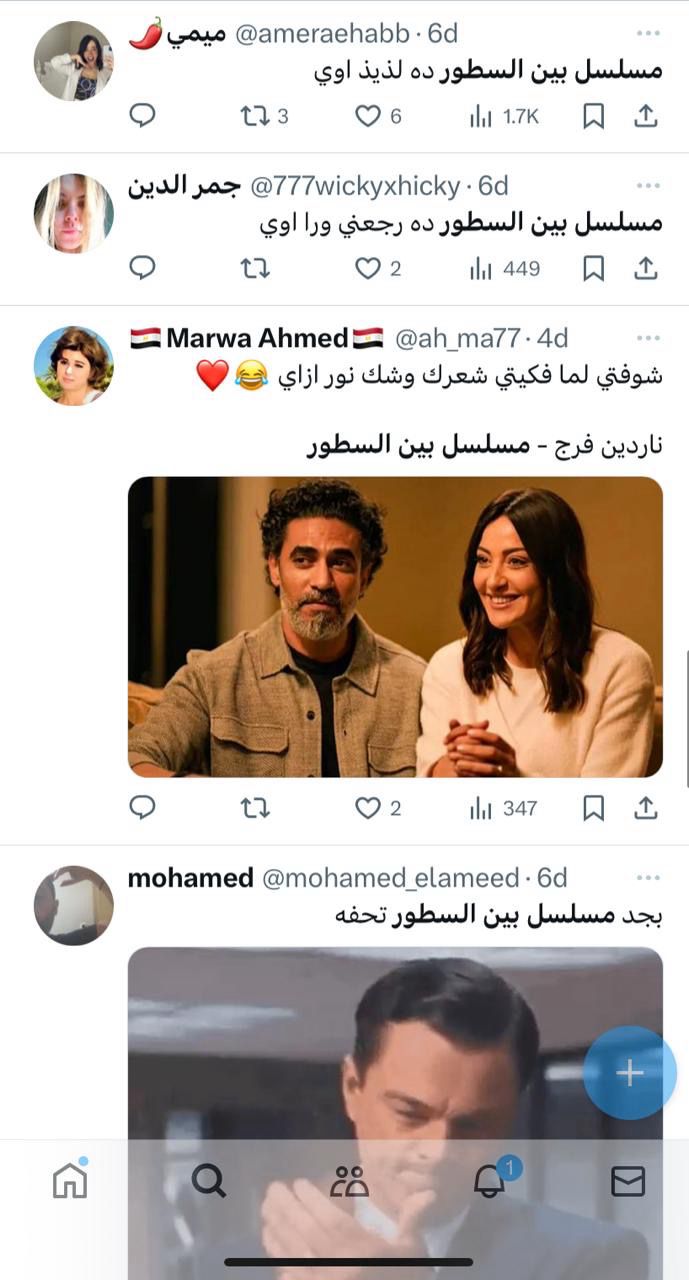Go to the Home tab
689x1280 pixels.
(70, 1181)
